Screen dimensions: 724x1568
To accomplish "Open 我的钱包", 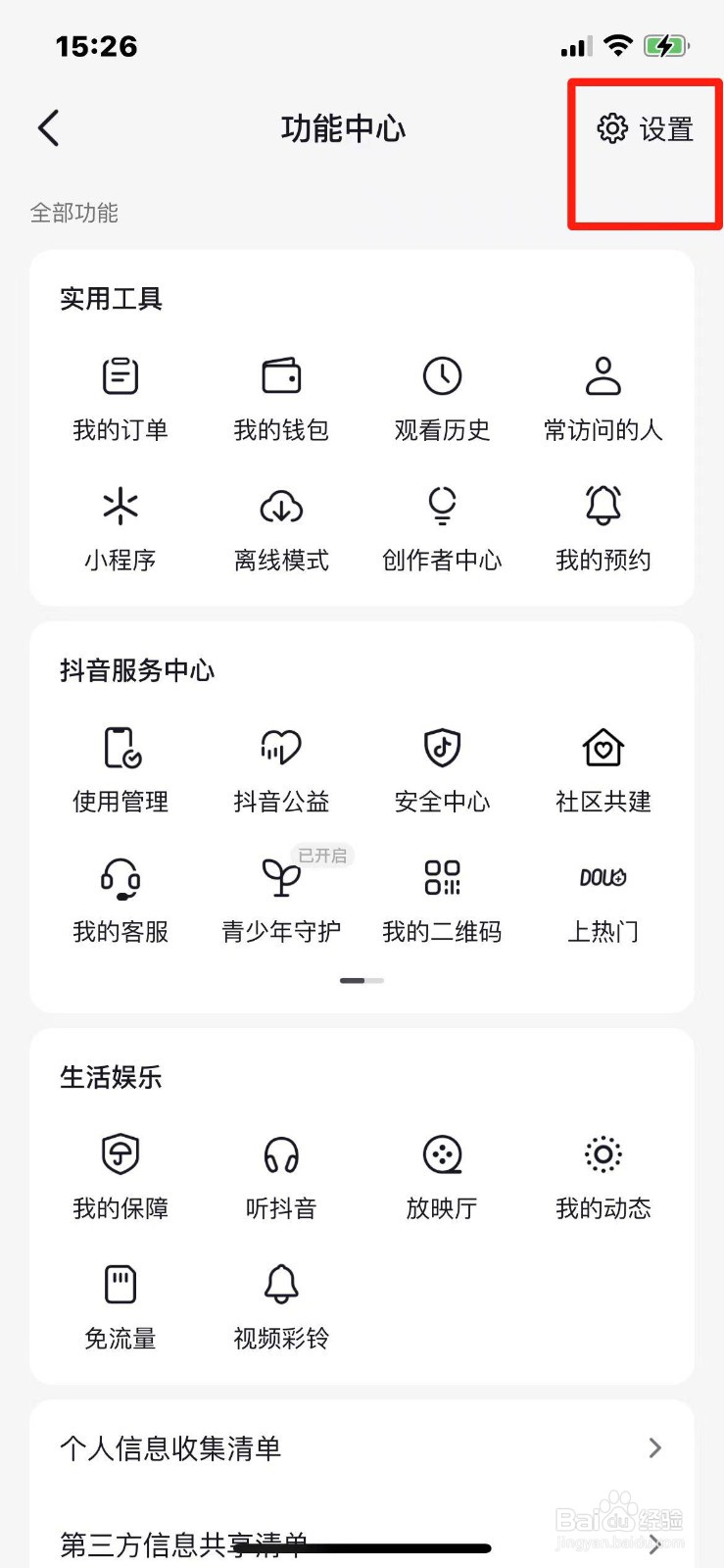I will tap(281, 400).
